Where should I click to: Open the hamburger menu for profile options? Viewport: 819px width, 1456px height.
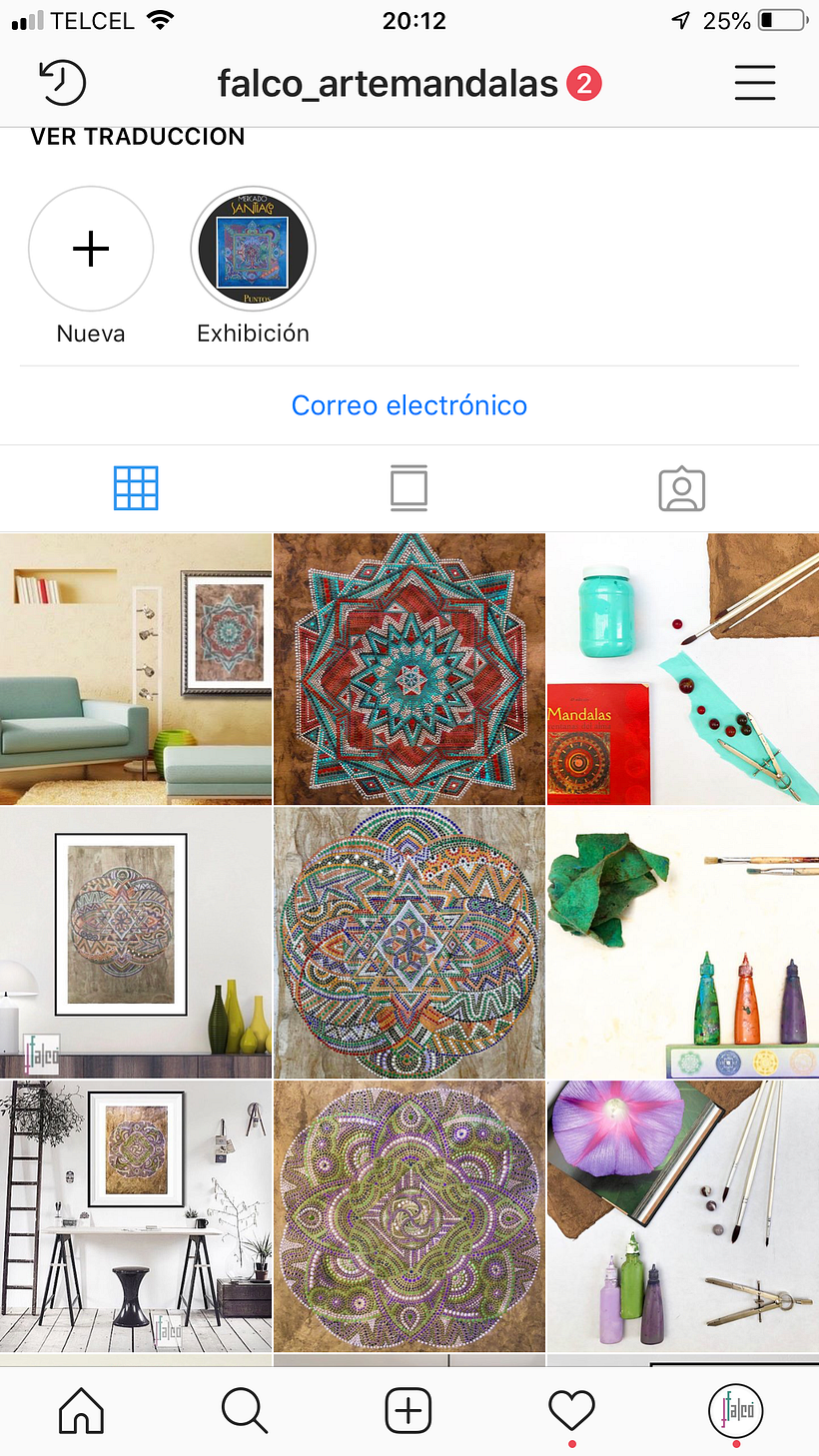point(755,84)
